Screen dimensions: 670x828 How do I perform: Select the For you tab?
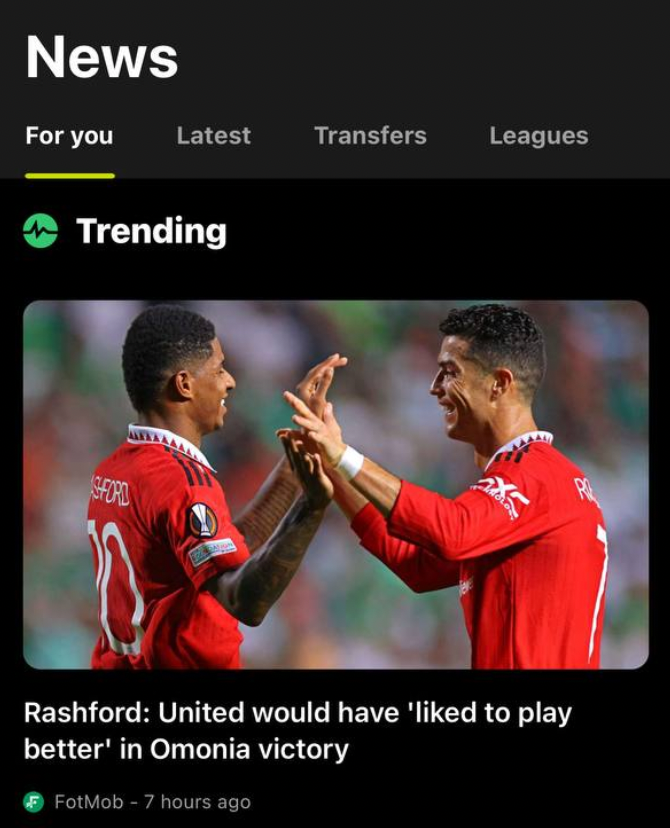click(x=69, y=136)
